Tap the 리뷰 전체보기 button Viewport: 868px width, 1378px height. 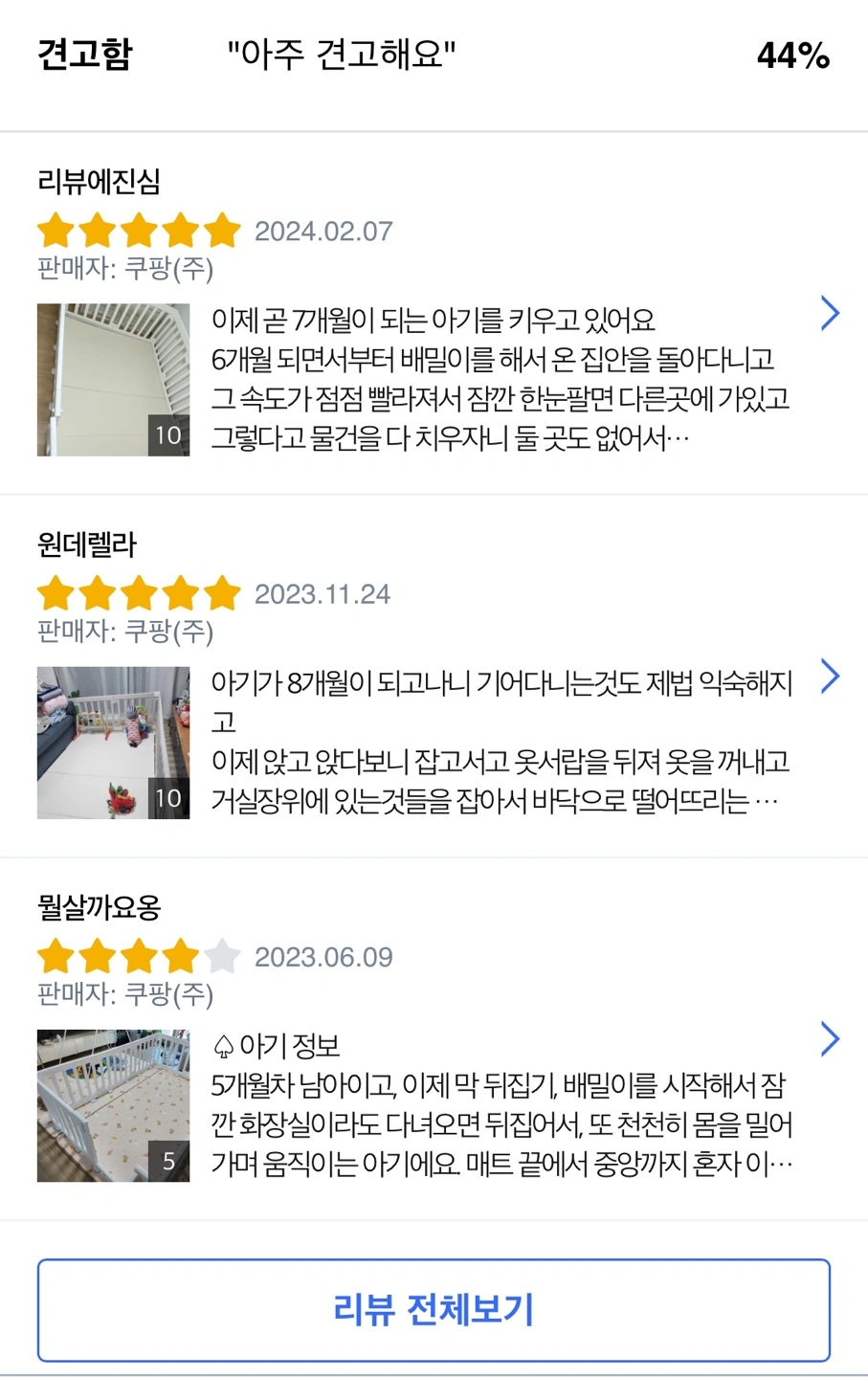point(434,1309)
